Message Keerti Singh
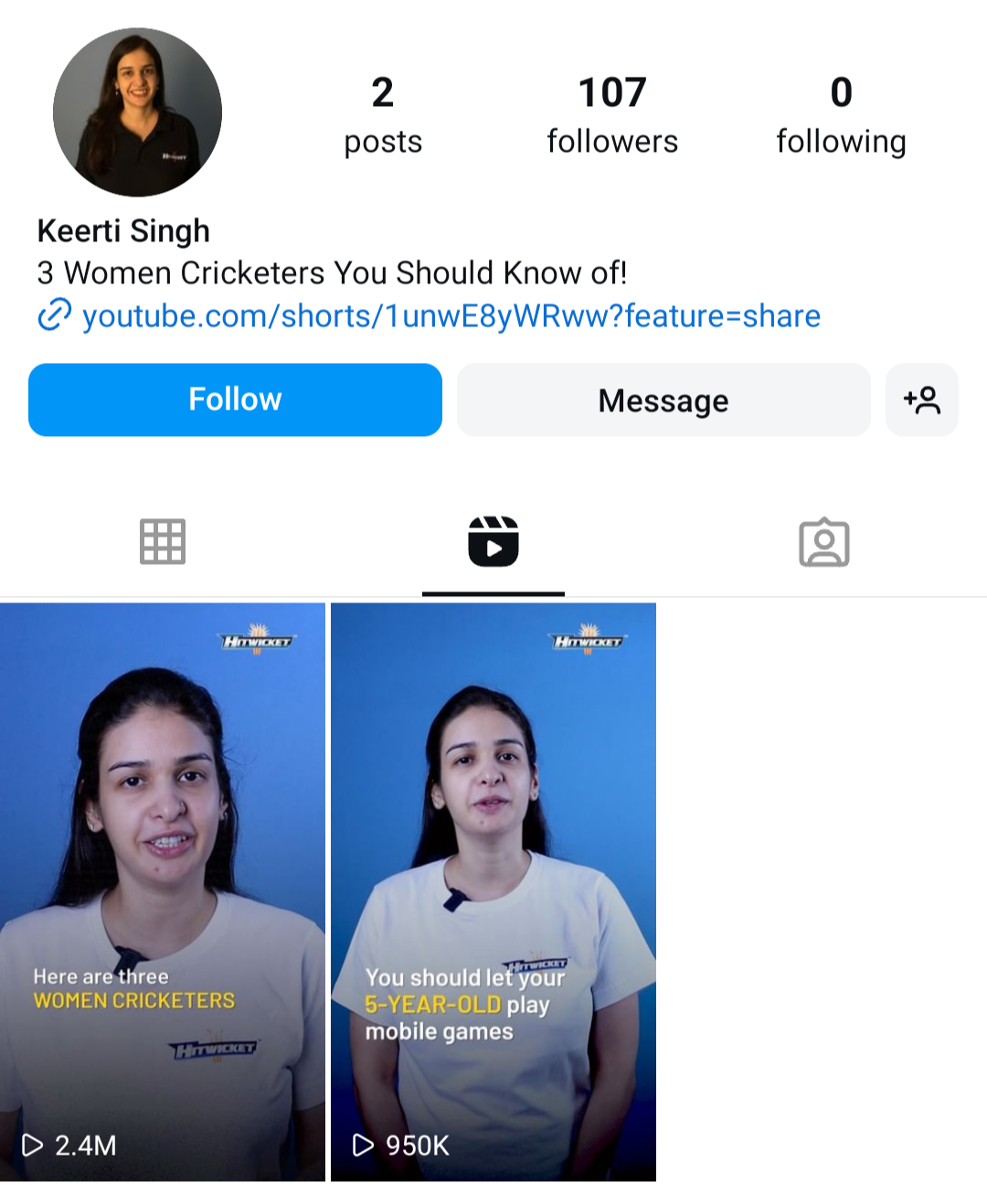The image size is (987, 1204). [663, 400]
